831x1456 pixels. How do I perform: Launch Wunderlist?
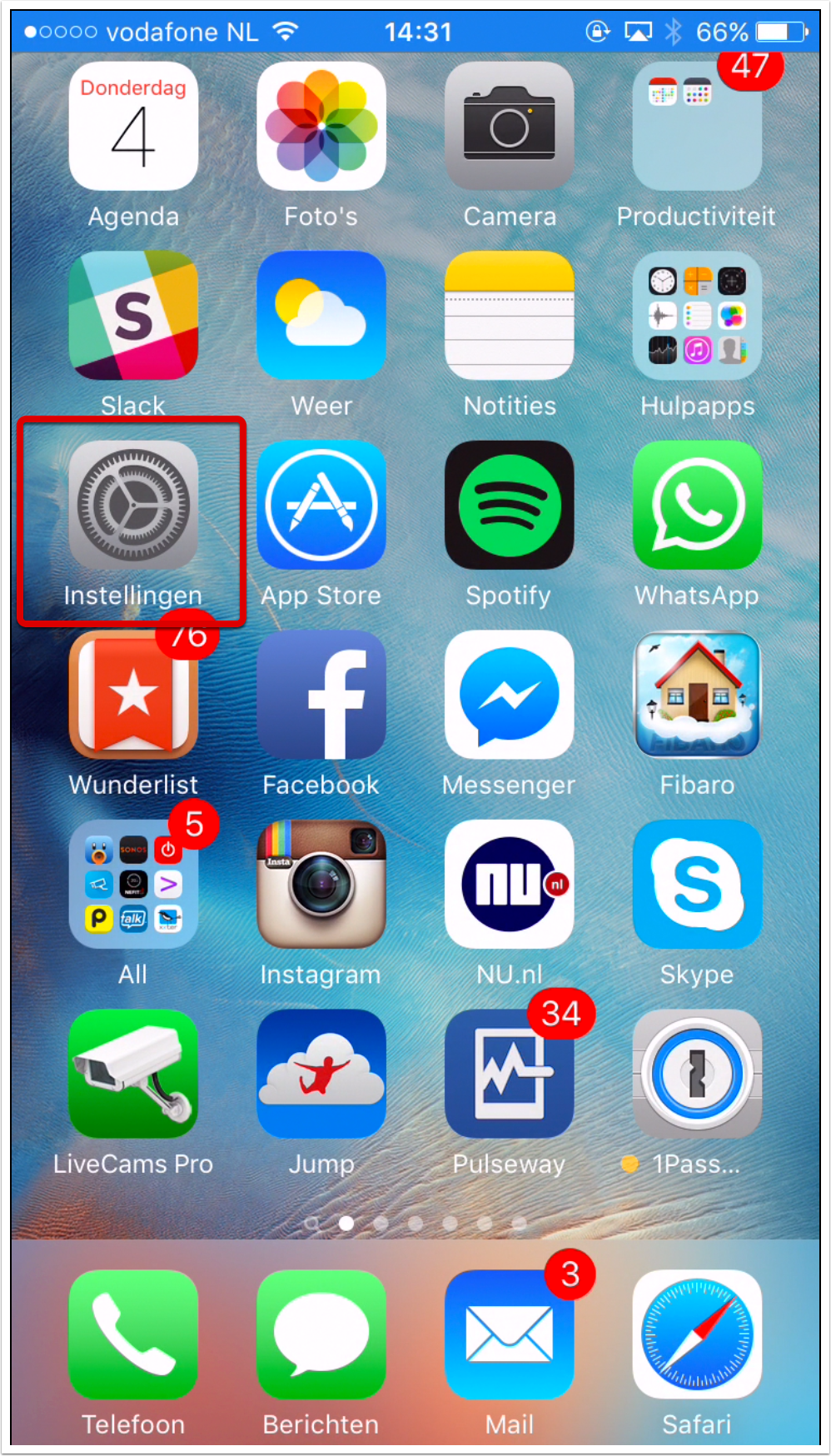click(x=133, y=695)
